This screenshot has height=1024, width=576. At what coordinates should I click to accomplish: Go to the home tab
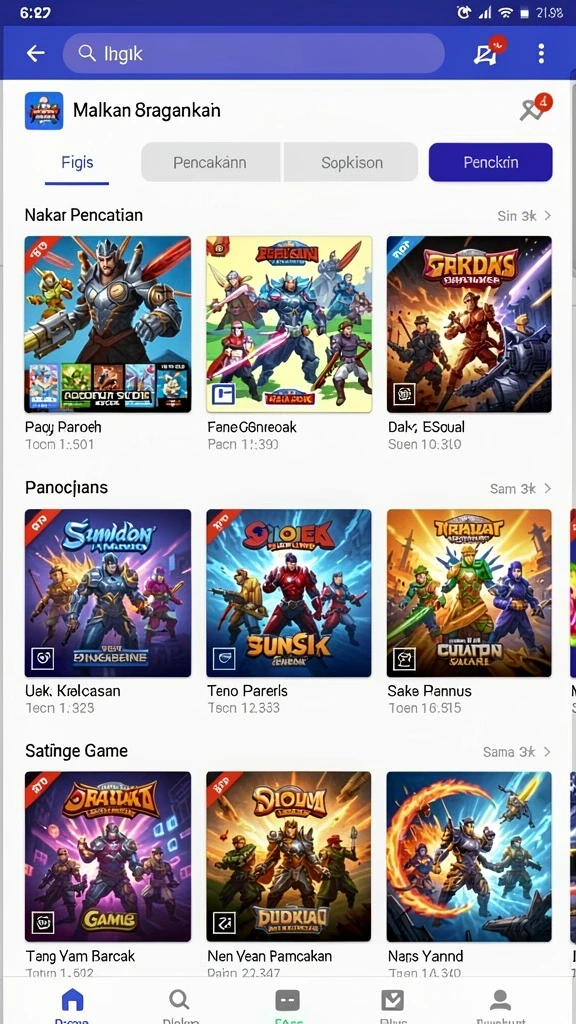[72, 1004]
